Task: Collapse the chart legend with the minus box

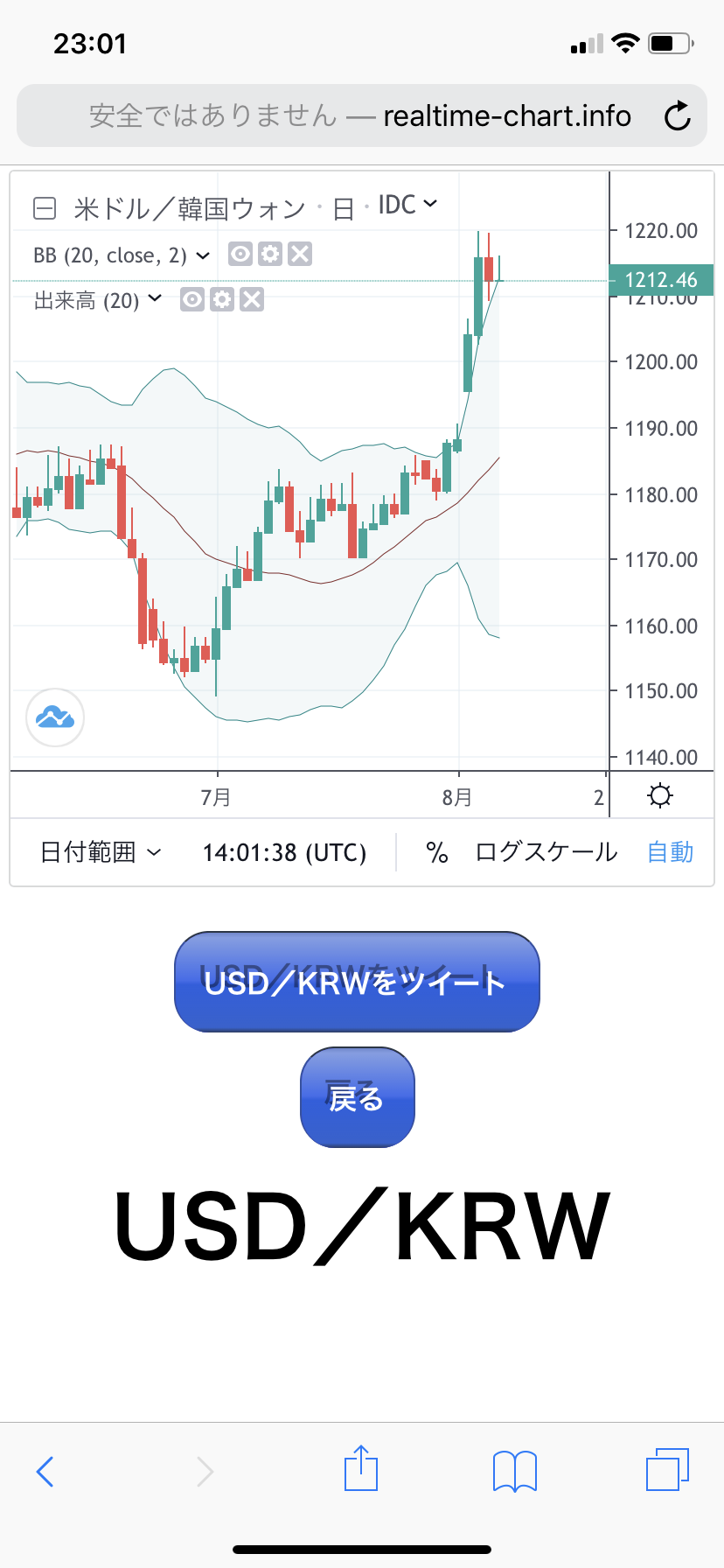Action: (45, 208)
